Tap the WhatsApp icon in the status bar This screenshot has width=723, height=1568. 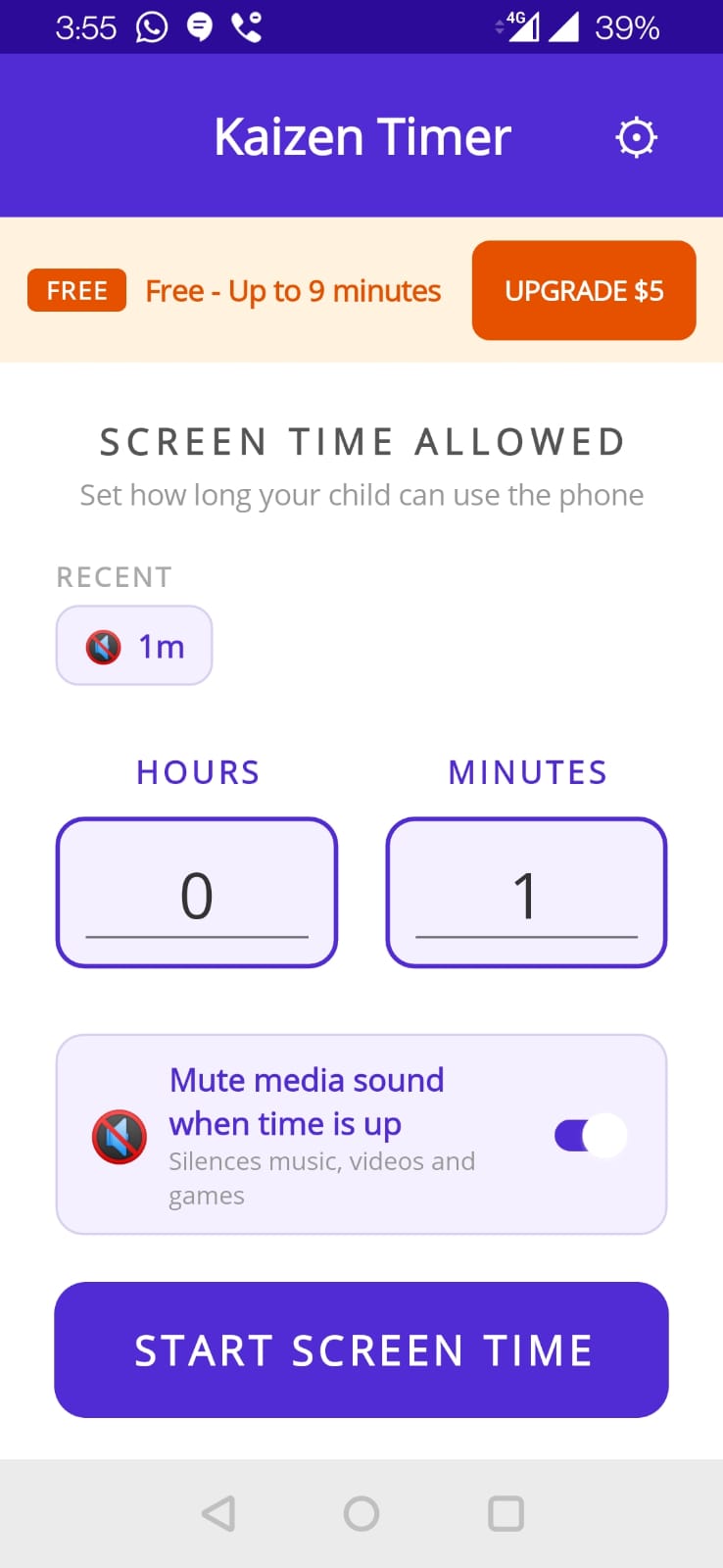click(x=151, y=26)
